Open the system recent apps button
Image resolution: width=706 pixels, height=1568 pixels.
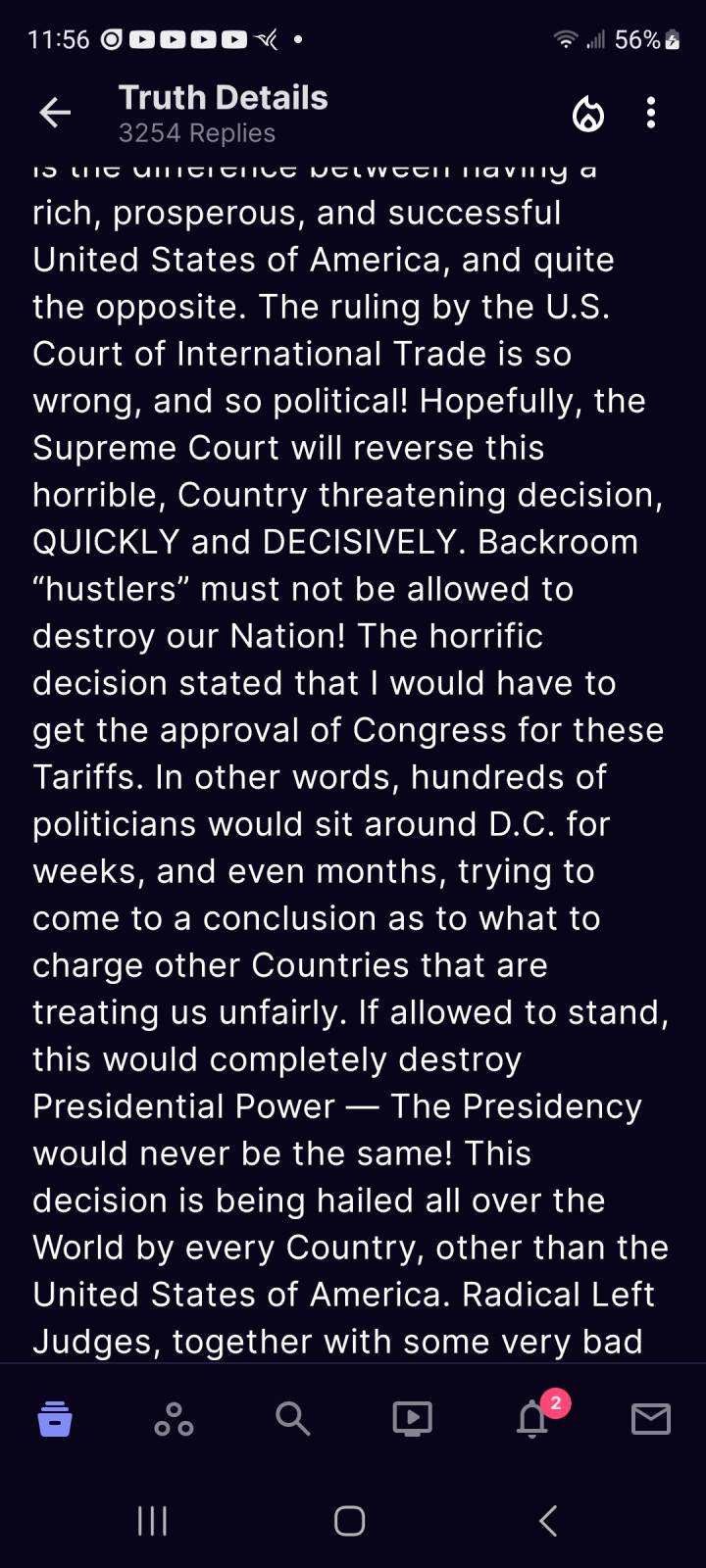coord(152,1521)
